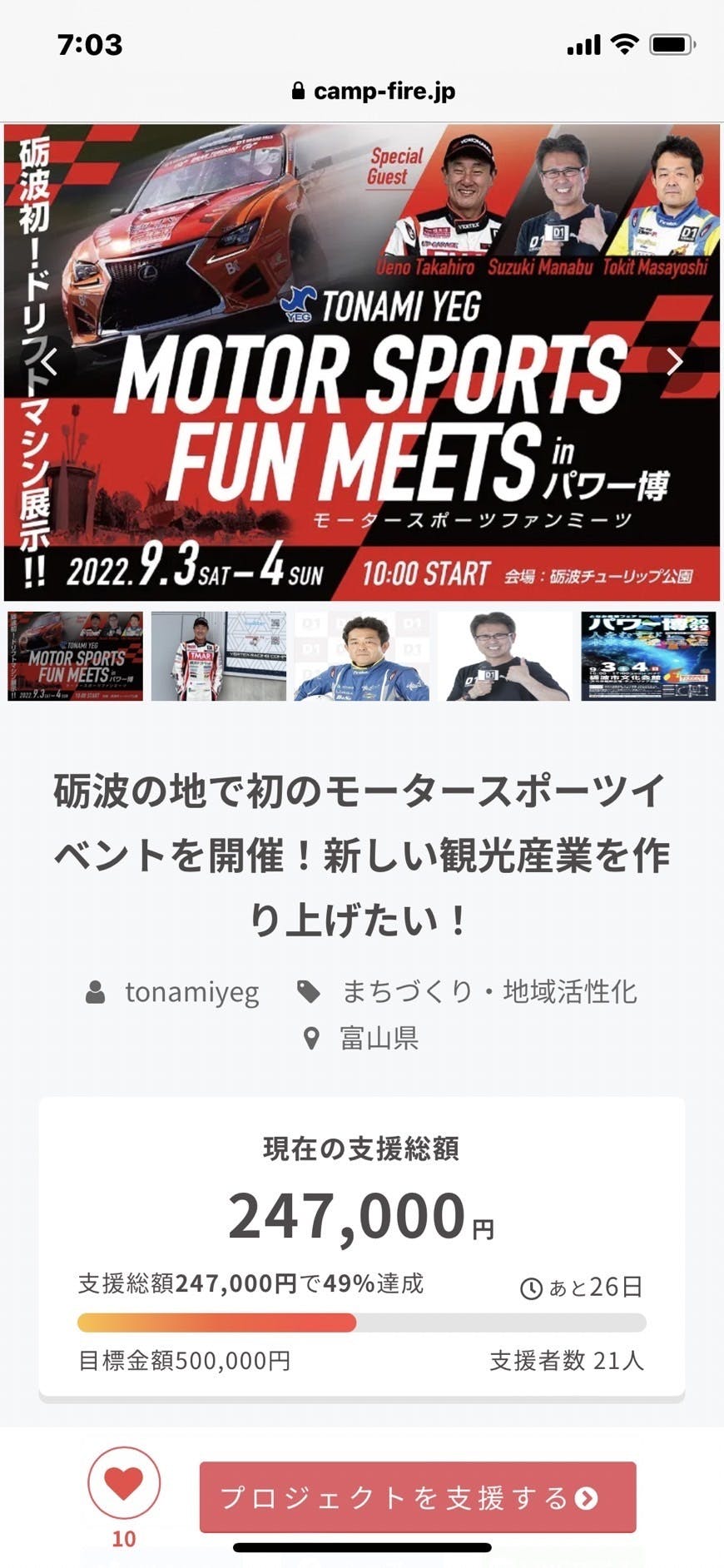Select the パワー博 poster thumbnail
This screenshot has height=1568, width=724.
tap(648, 657)
